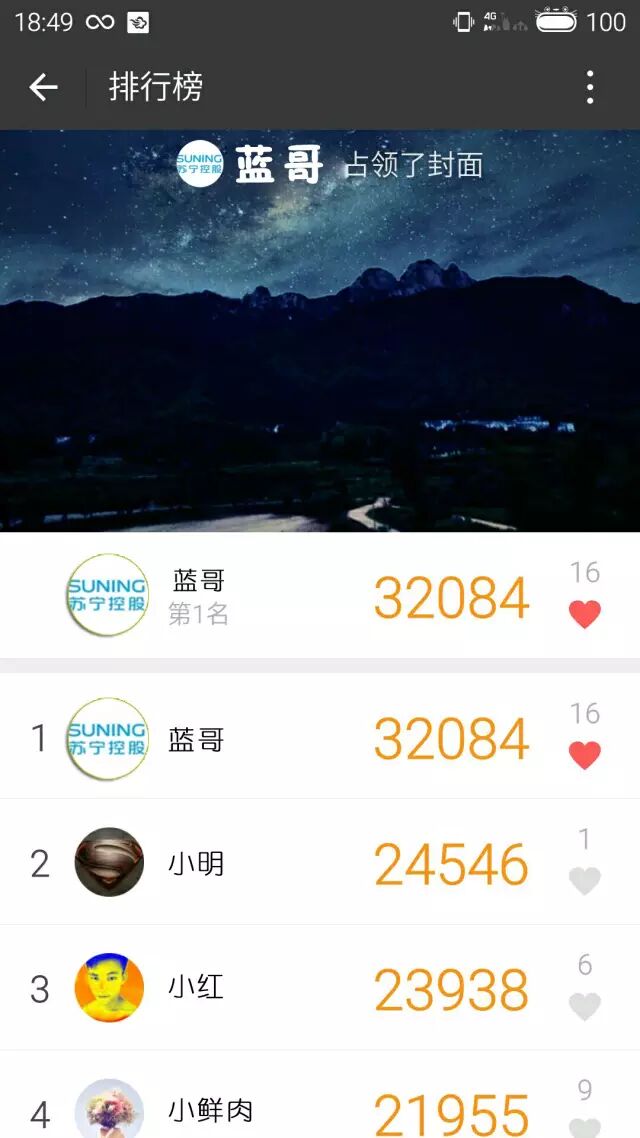Image resolution: width=640 pixels, height=1138 pixels.
Task: Open 小明's ranking row
Action: coord(300,862)
